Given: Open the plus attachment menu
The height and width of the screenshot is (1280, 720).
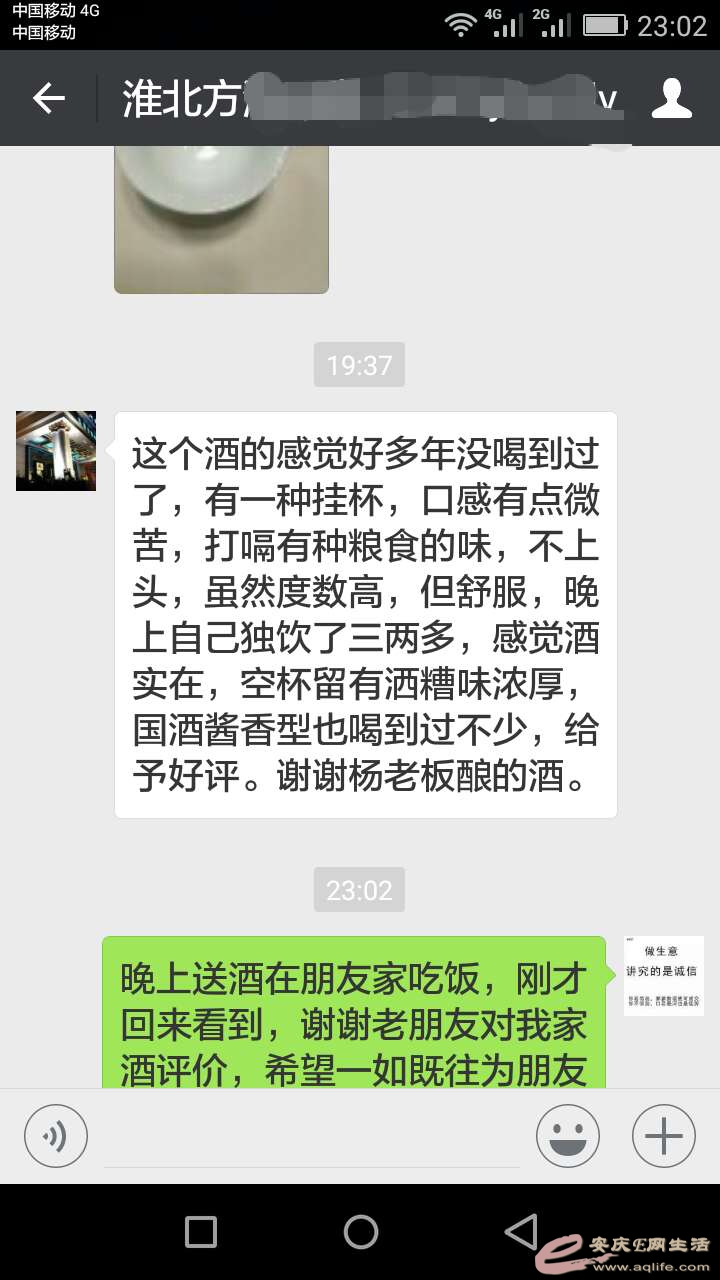Looking at the screenshot, I should click(664, 1136).
